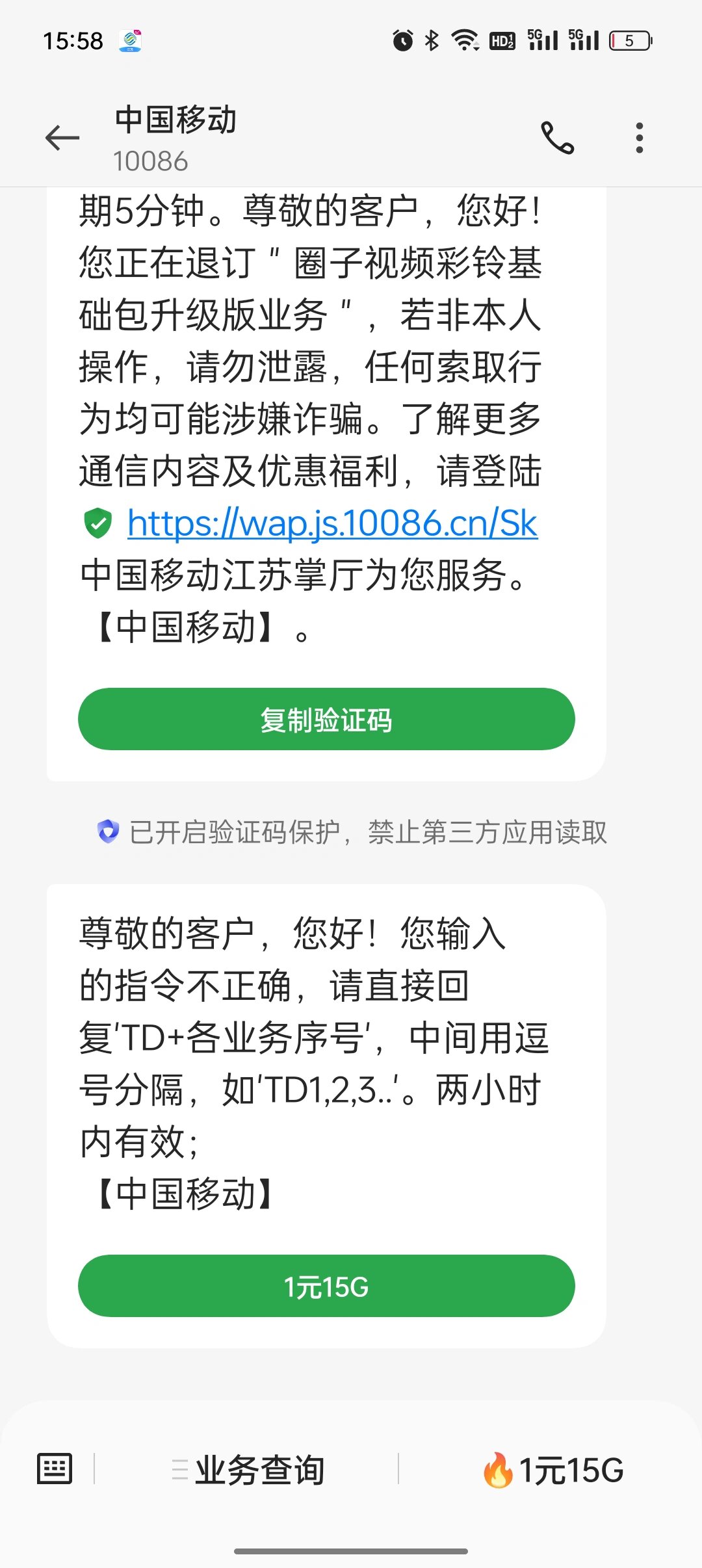Tap the green 1元15G button in message

point(326,1287)
